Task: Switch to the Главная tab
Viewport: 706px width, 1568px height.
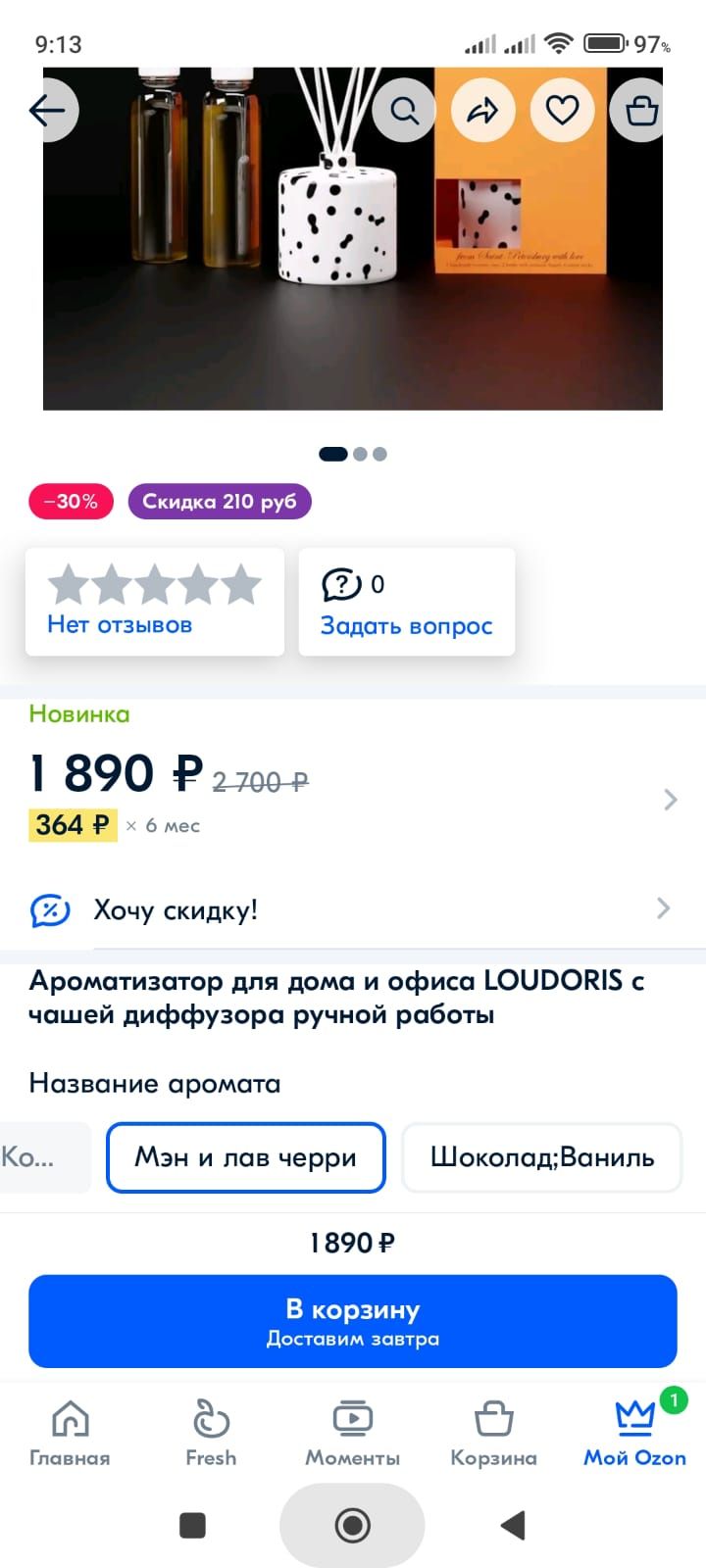Action: coord(71,1433)
